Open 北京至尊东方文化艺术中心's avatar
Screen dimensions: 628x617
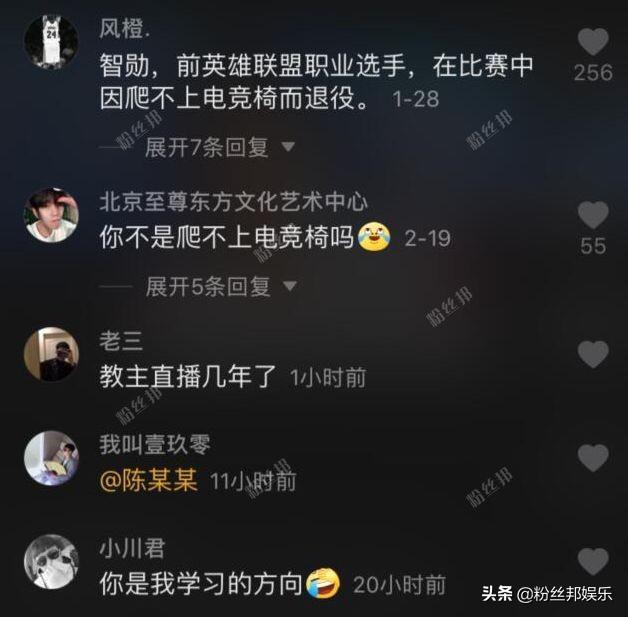tap(51, 216)
